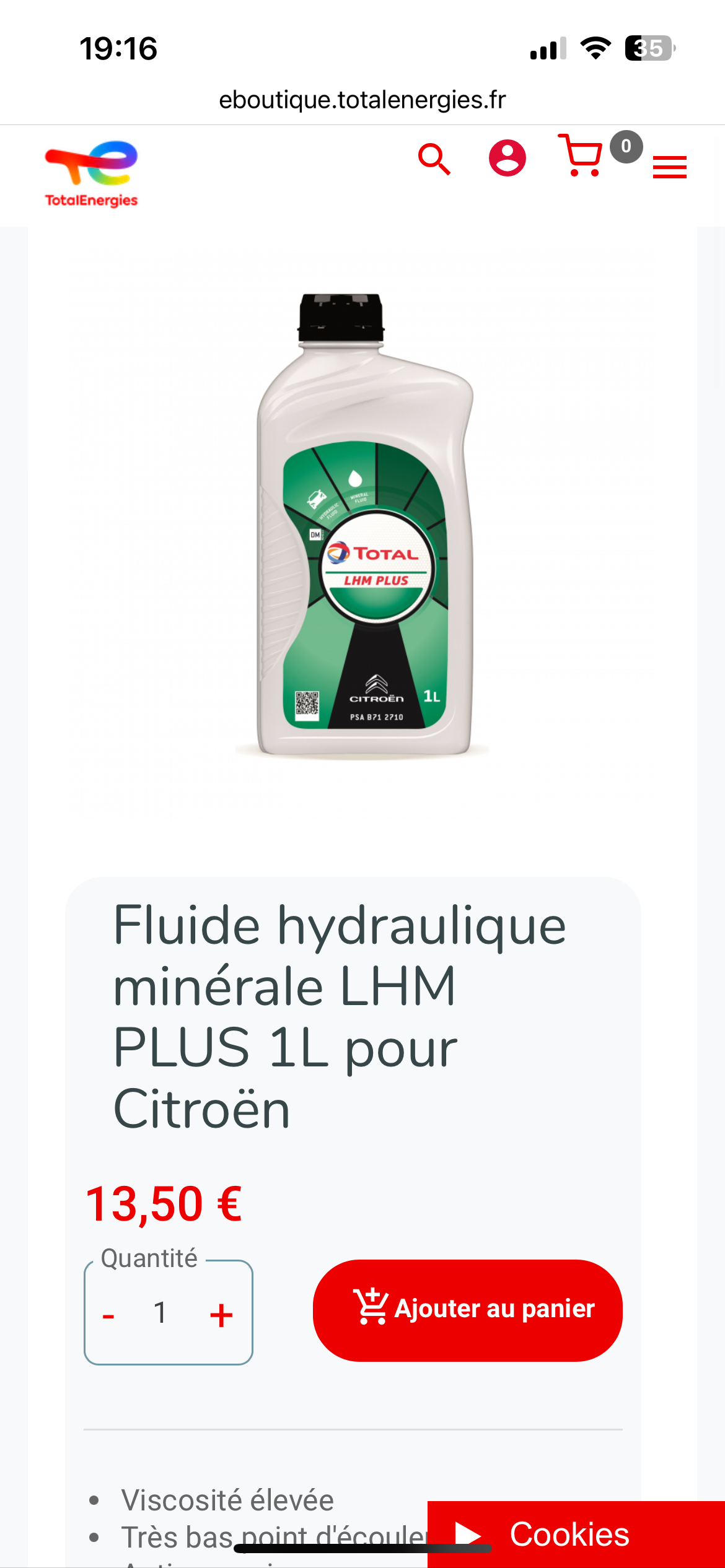Screen dimensions: 725x1568
Task: Edit the quantity number field
Action: pos(160,1313)
